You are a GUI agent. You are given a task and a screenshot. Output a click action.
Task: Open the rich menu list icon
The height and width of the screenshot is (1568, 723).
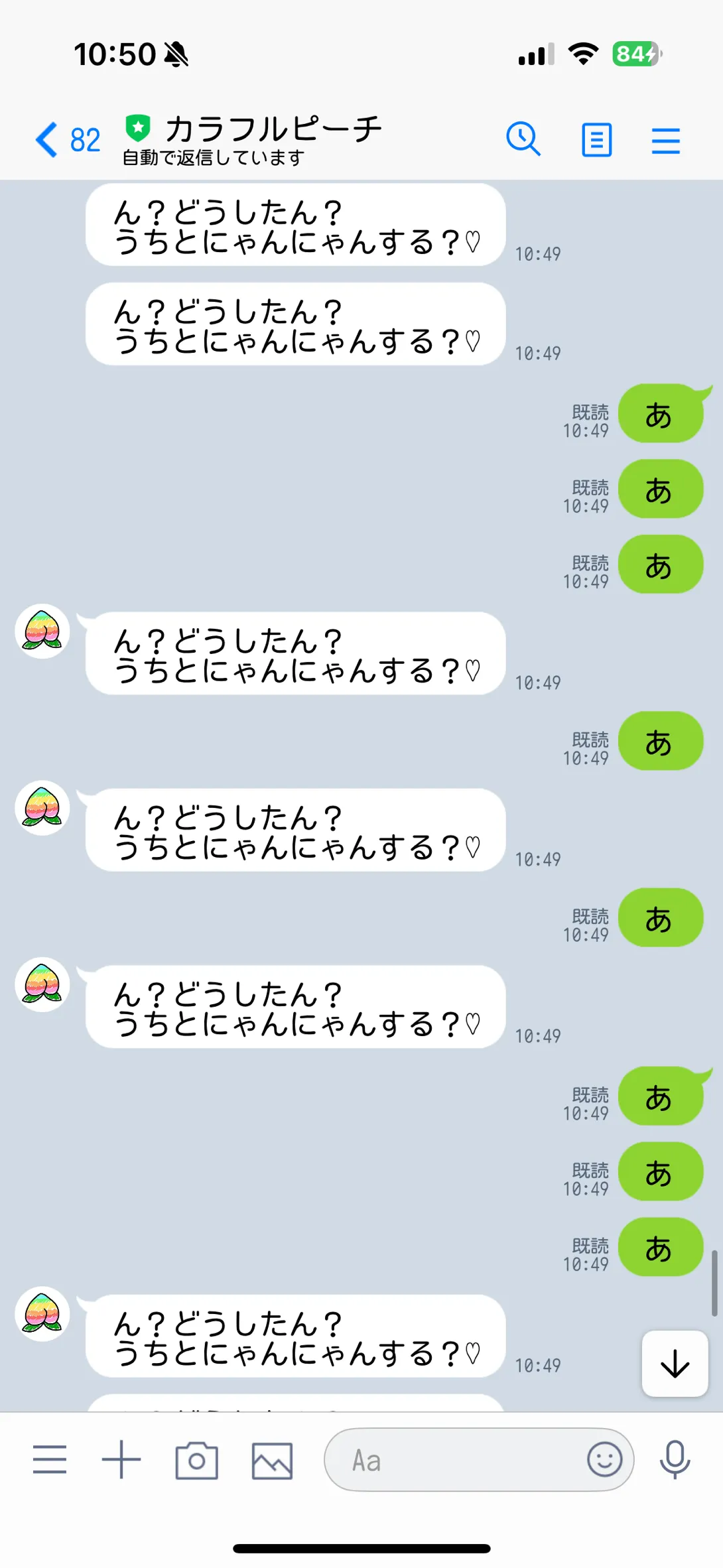pos(50,1460)
